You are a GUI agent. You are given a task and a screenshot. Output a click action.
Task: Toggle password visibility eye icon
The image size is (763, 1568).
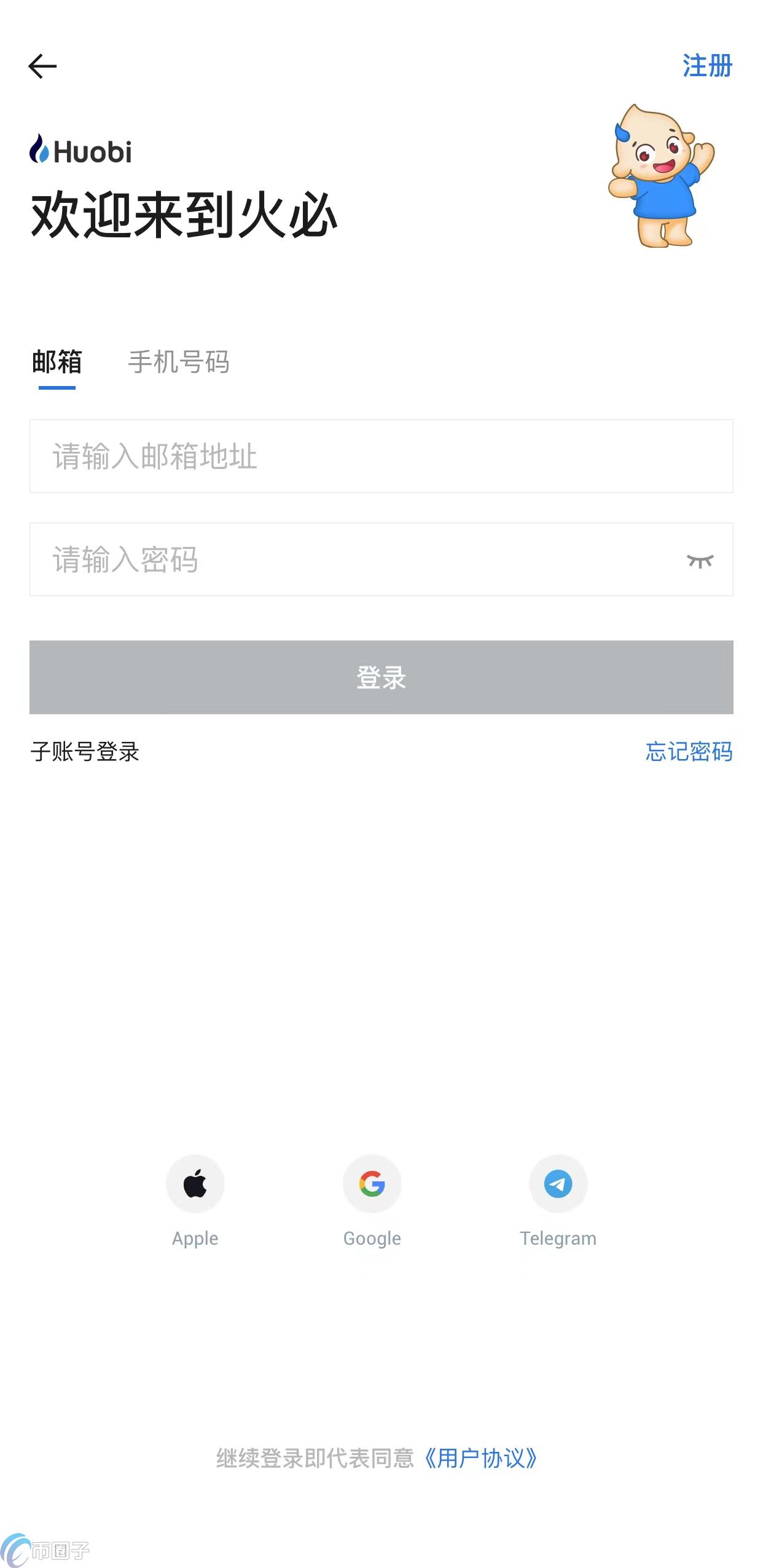700,561
